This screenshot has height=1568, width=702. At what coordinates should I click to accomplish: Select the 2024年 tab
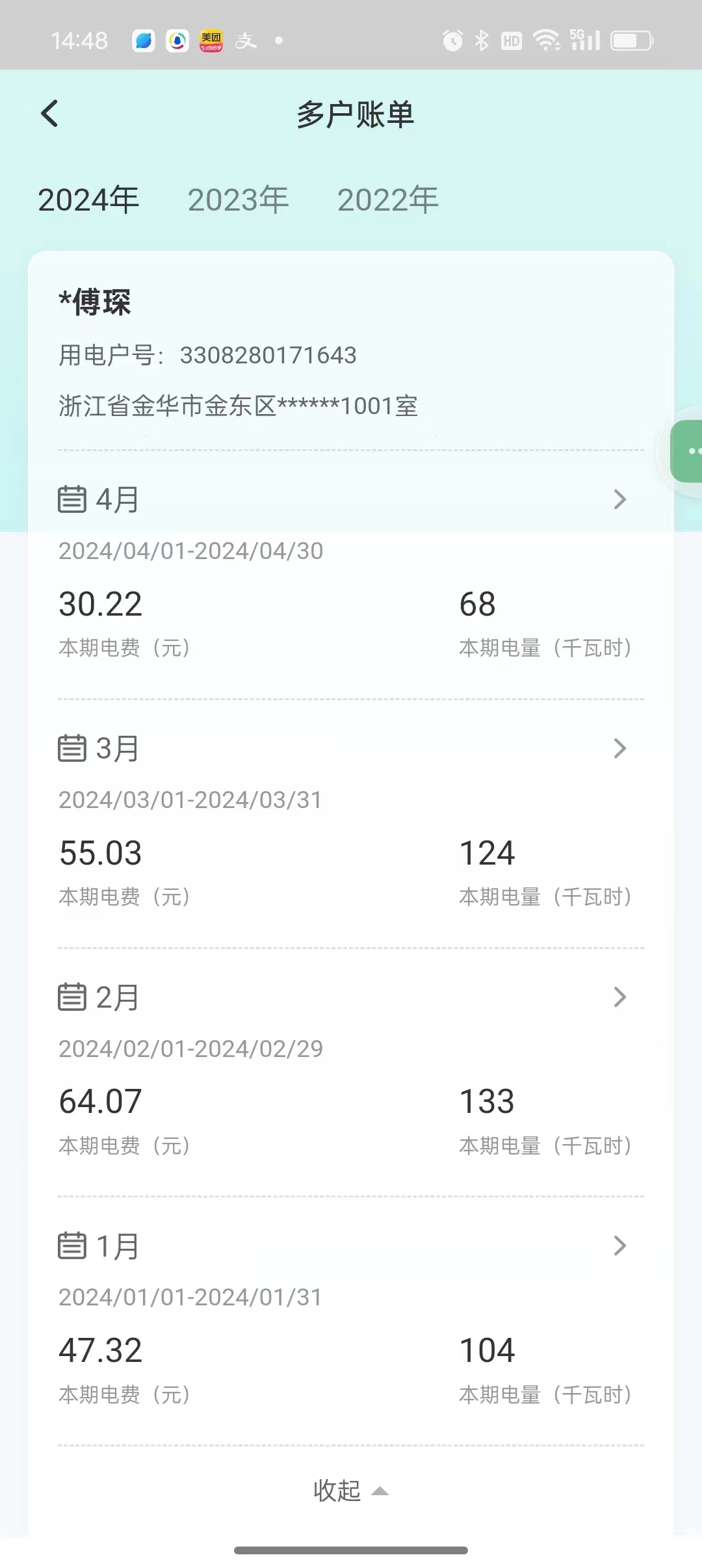[88, 200]
